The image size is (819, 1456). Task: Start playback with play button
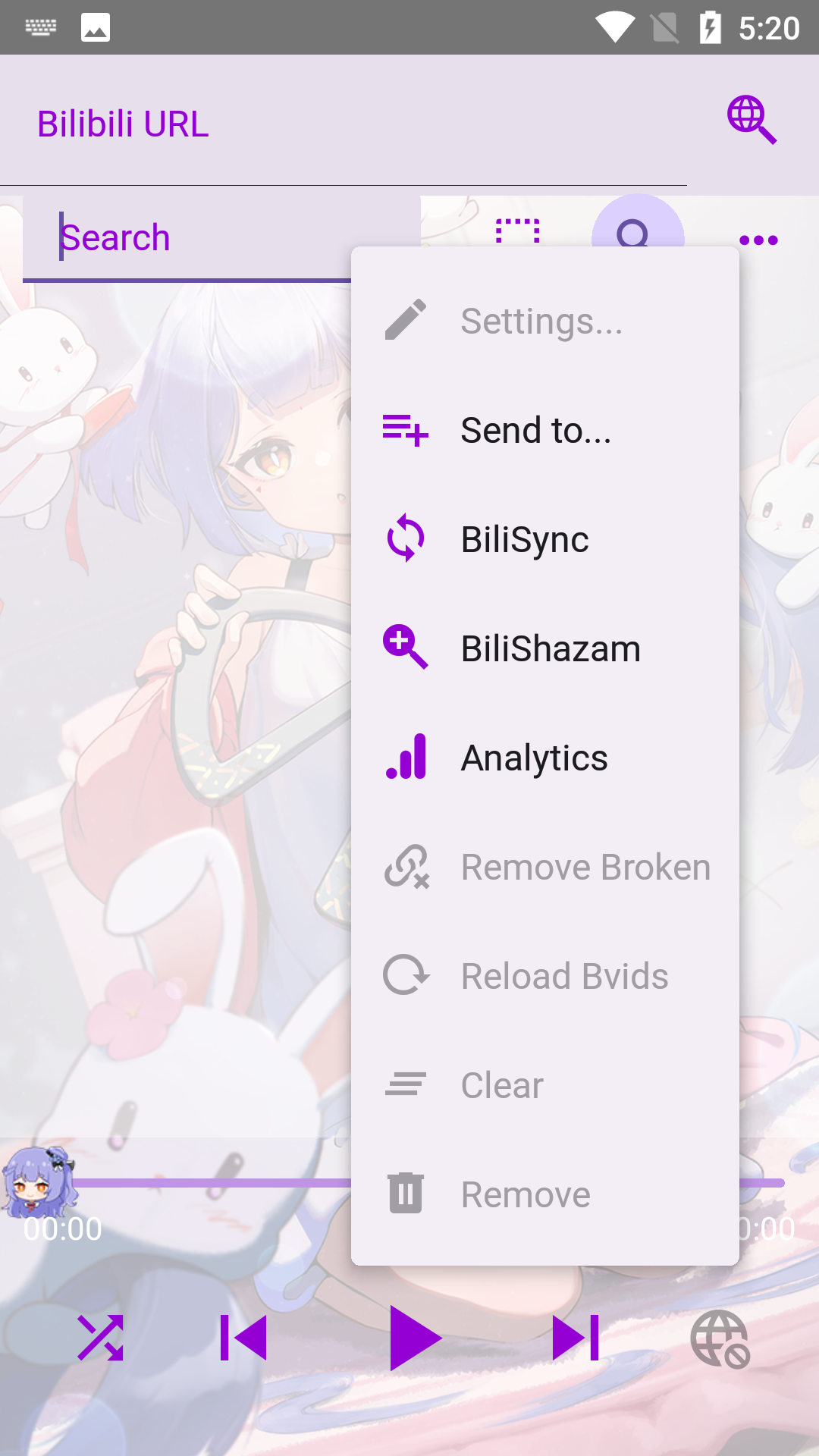[x=414, y=1338]
